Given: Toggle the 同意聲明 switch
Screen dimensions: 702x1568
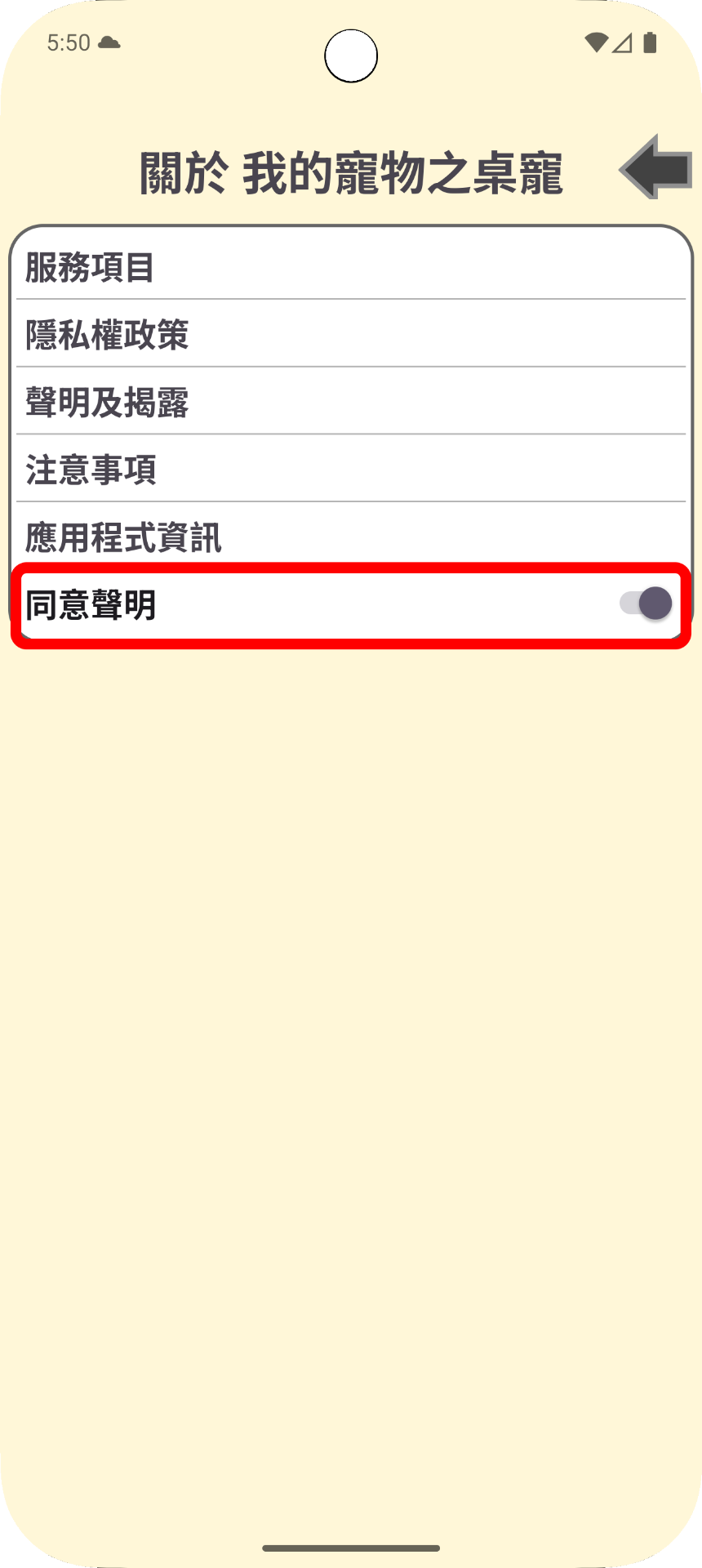Looking at the screenshot, I should (646, 604).
